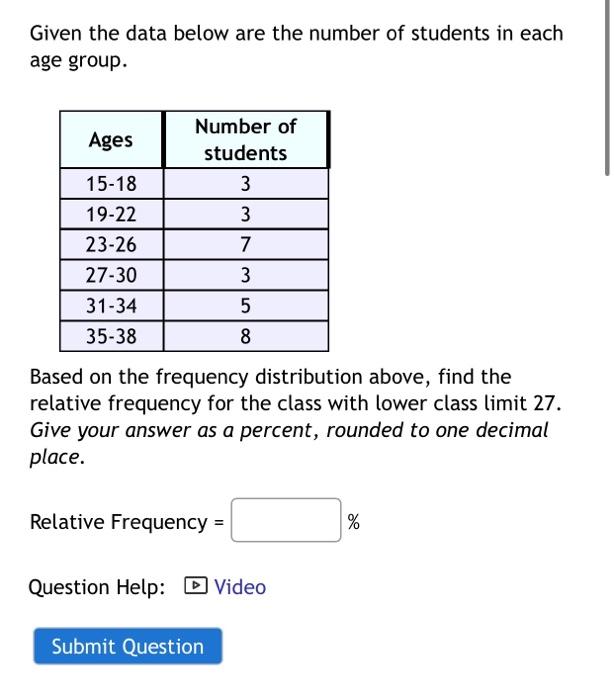Image resolution: width=614 pixels, height=700 pixels.
Task: Submit the question
Action: pos(127,646)
